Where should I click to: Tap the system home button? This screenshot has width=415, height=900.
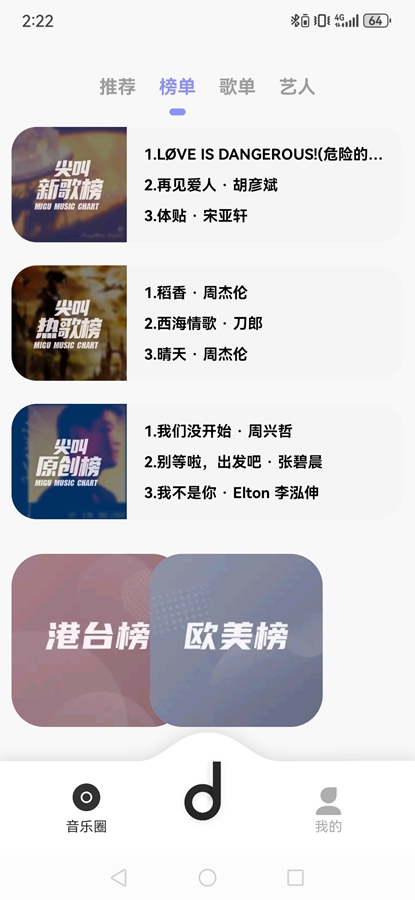click(207, 877)
